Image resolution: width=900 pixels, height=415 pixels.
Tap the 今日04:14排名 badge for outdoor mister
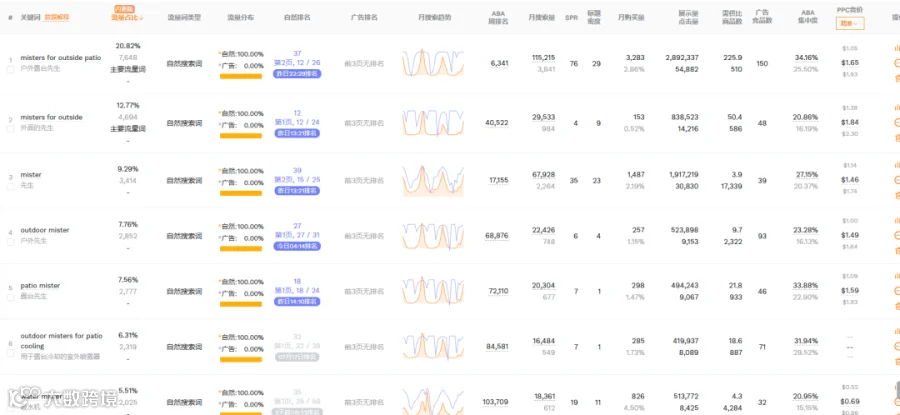point(297,246)
